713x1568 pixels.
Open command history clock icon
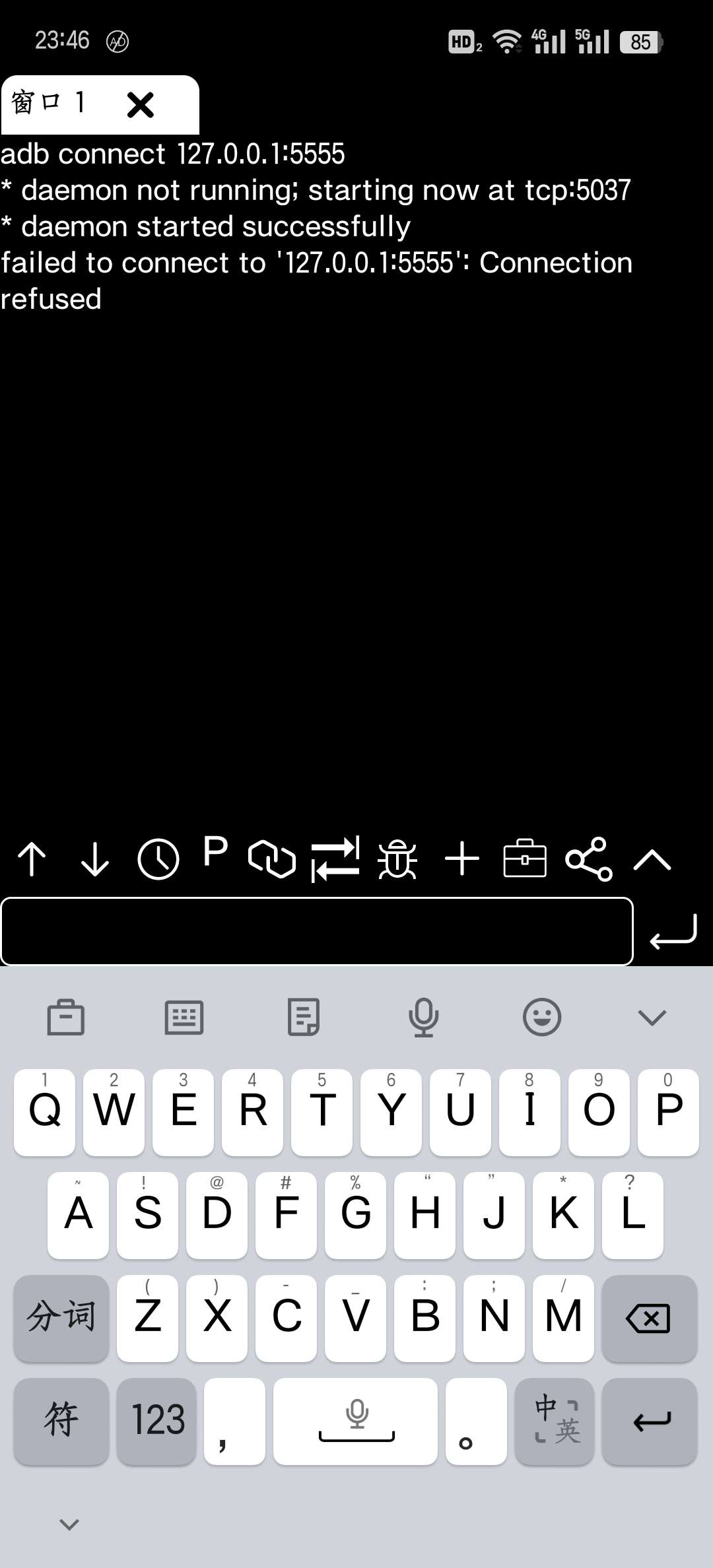(158, 859)
